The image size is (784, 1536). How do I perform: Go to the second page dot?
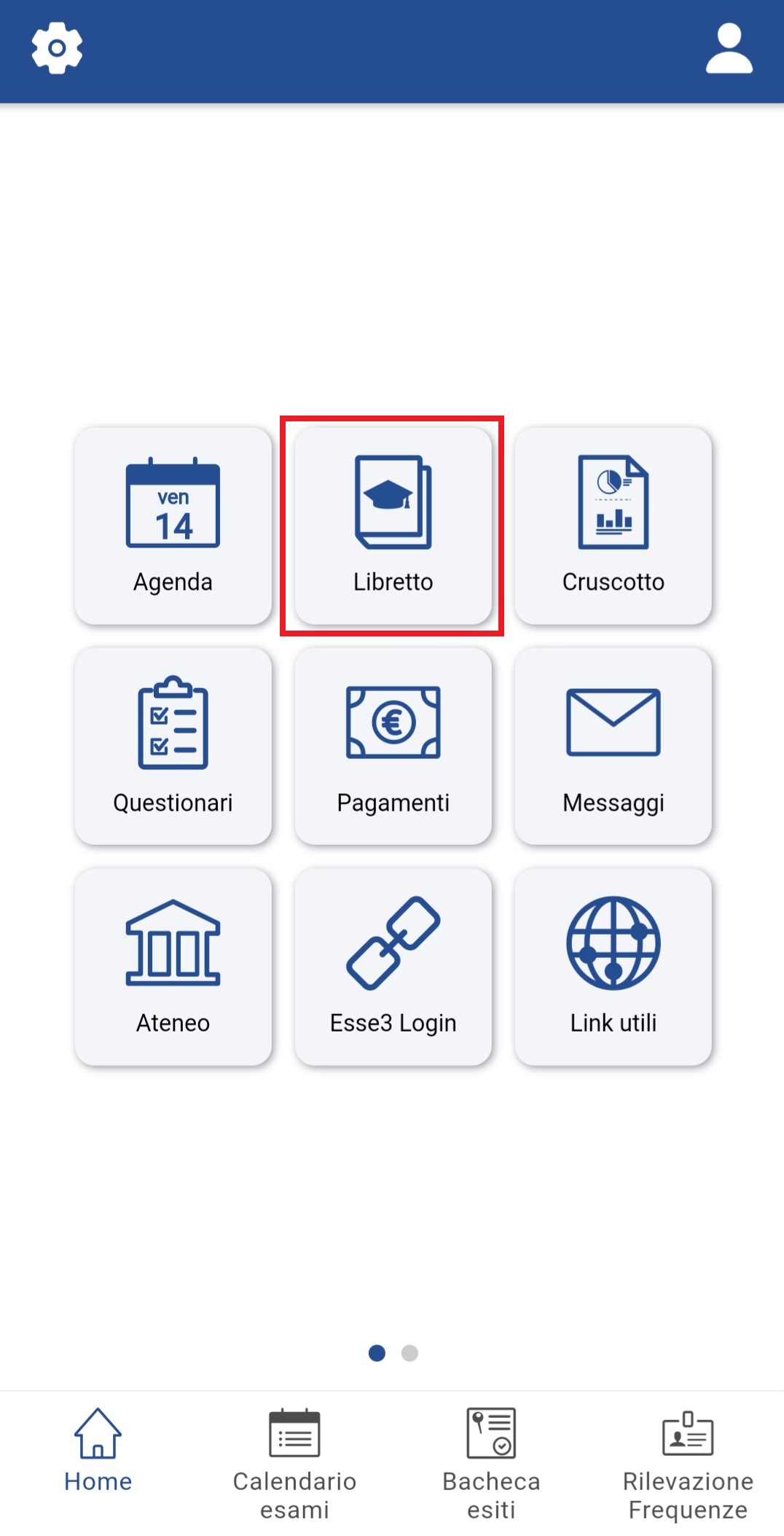(x=409, y=1353)
